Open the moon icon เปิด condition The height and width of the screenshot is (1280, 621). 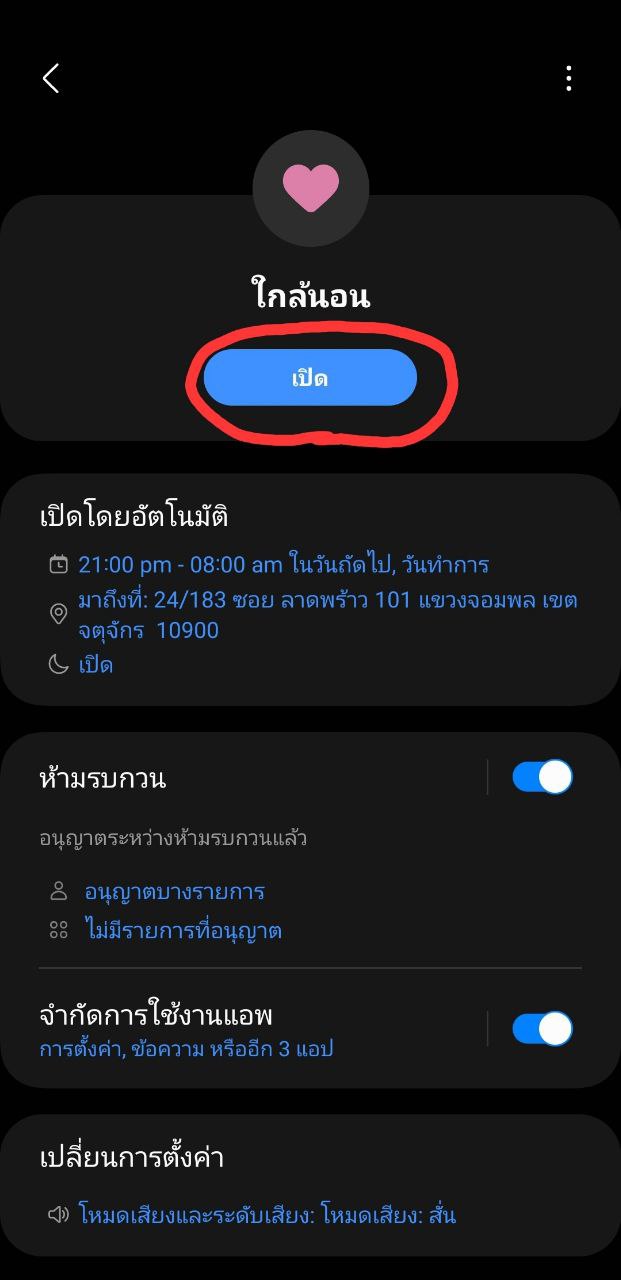coord(96,665)
